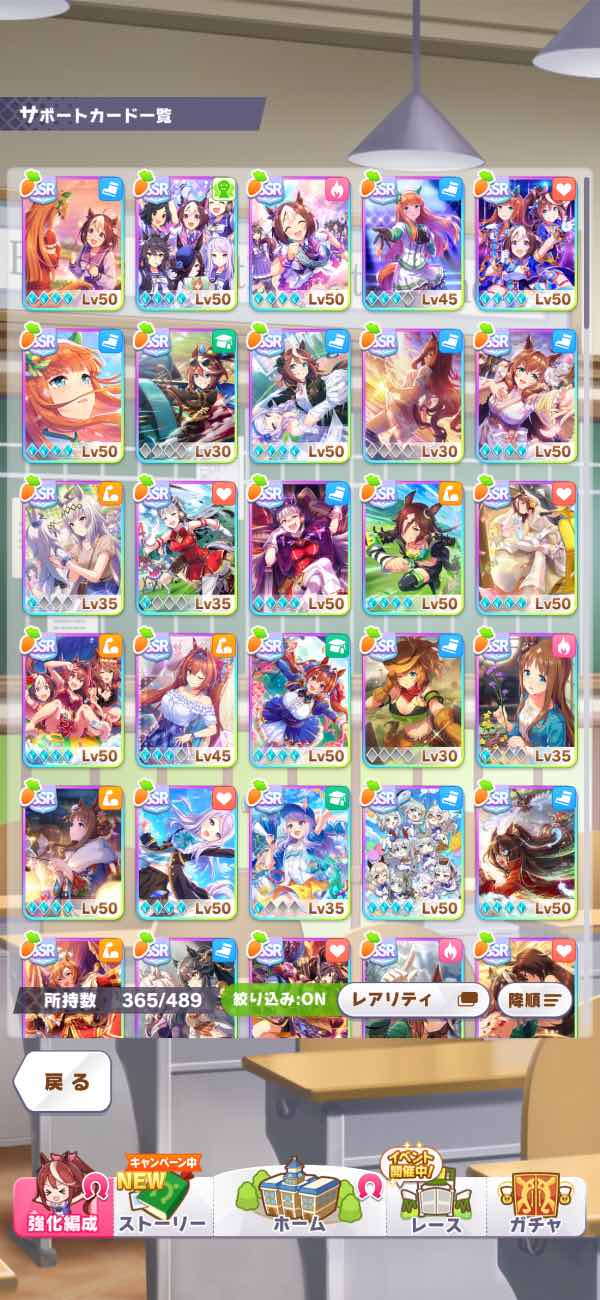600x1300 pixels.
Task: Open the orange-haired close-up Lv50 card
Action: click(72, 393)
